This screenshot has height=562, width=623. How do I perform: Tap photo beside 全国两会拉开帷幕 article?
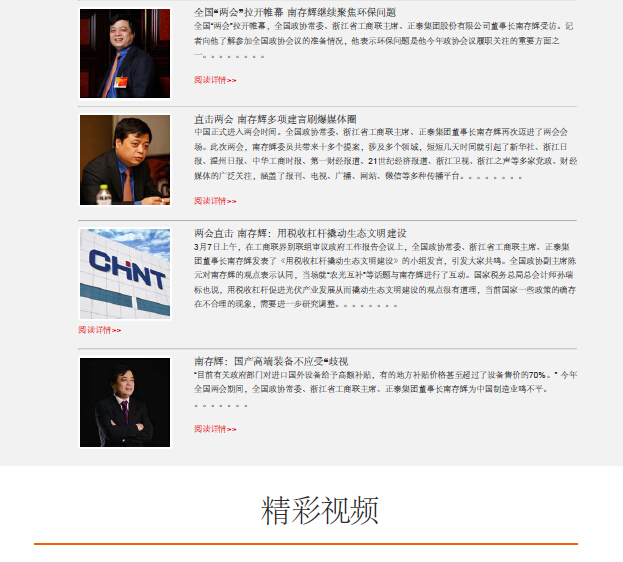[125, 53]
